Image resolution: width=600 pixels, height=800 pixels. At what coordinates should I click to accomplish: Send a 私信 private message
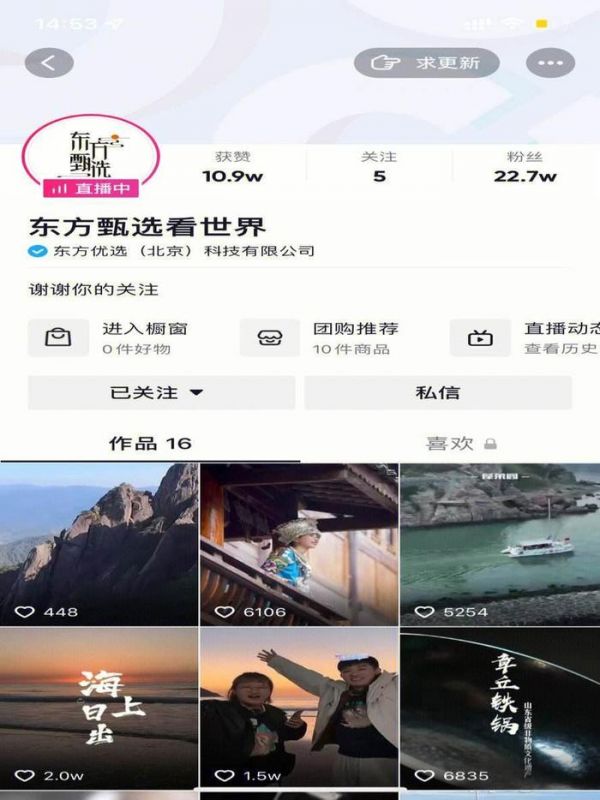pyautogui.click(x=438, y=393)
